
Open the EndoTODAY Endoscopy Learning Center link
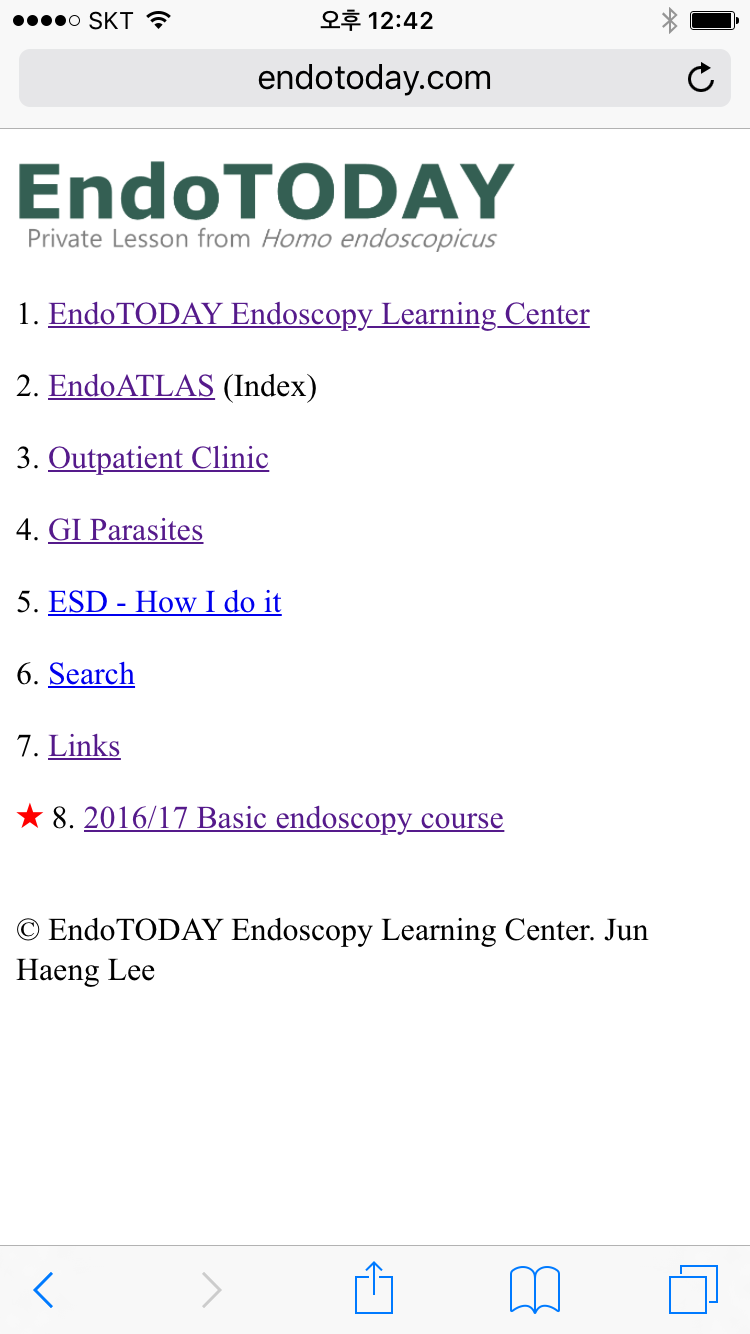pyautogui.click(x=319, y=314)
